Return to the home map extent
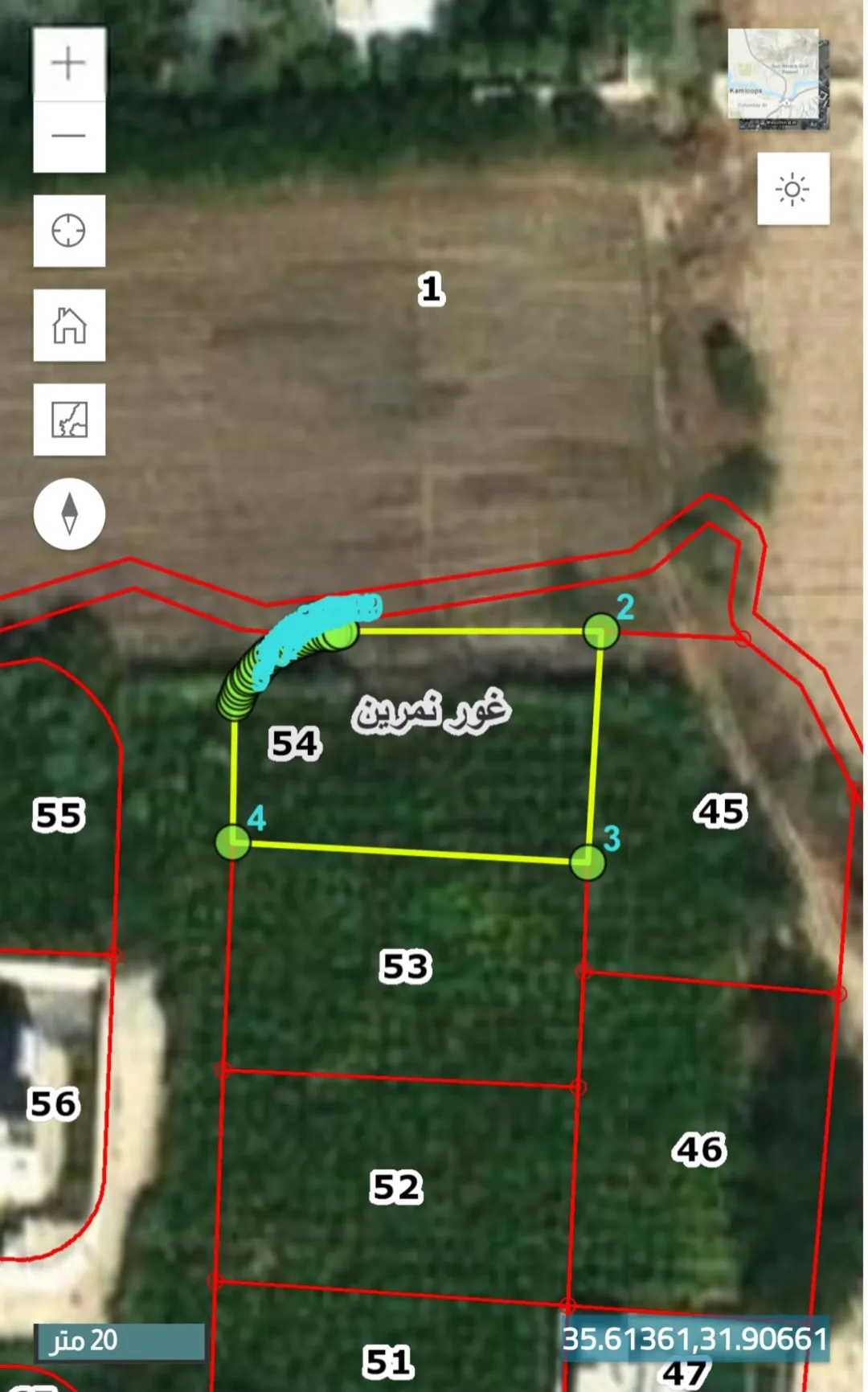This screenshot has width=868, height=1392. point(69,325)
